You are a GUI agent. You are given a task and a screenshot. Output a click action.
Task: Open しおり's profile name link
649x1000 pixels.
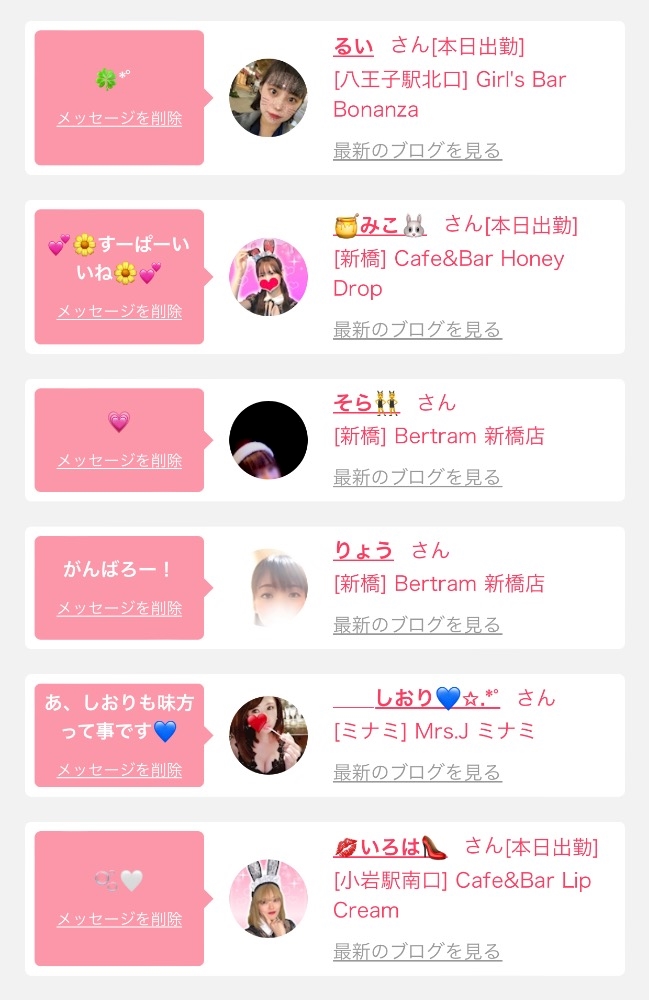pos(417,698)
